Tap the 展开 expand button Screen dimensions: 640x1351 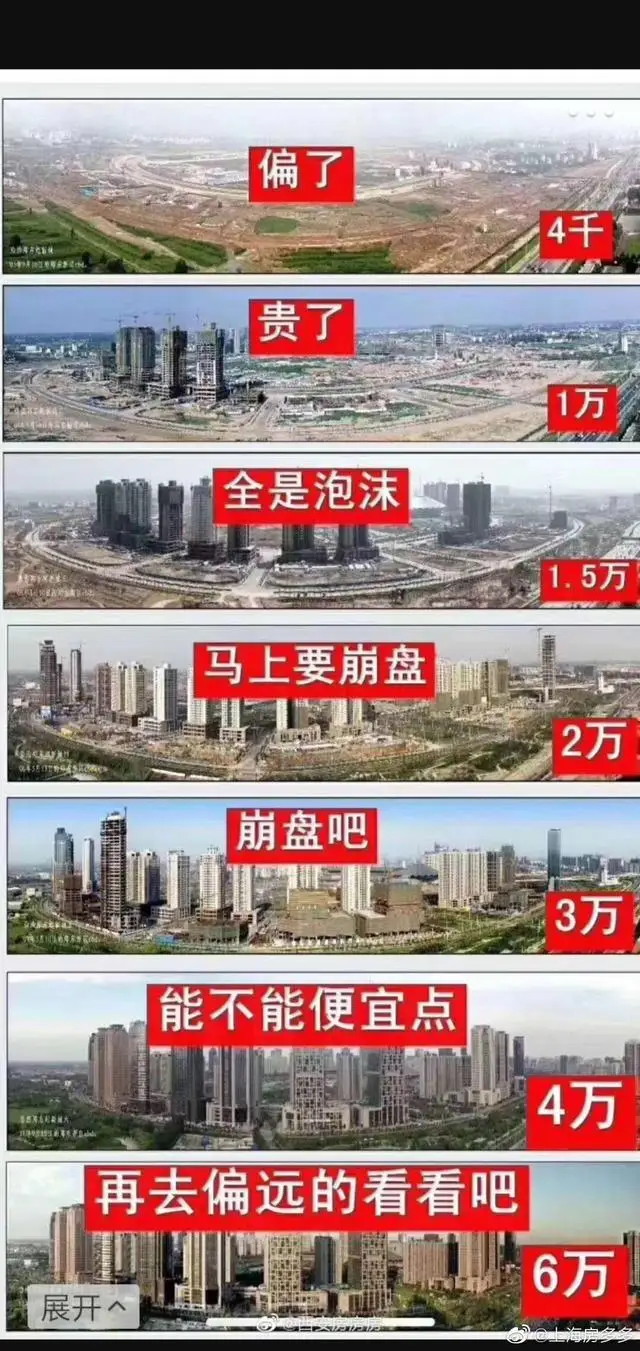(83, 1306)
